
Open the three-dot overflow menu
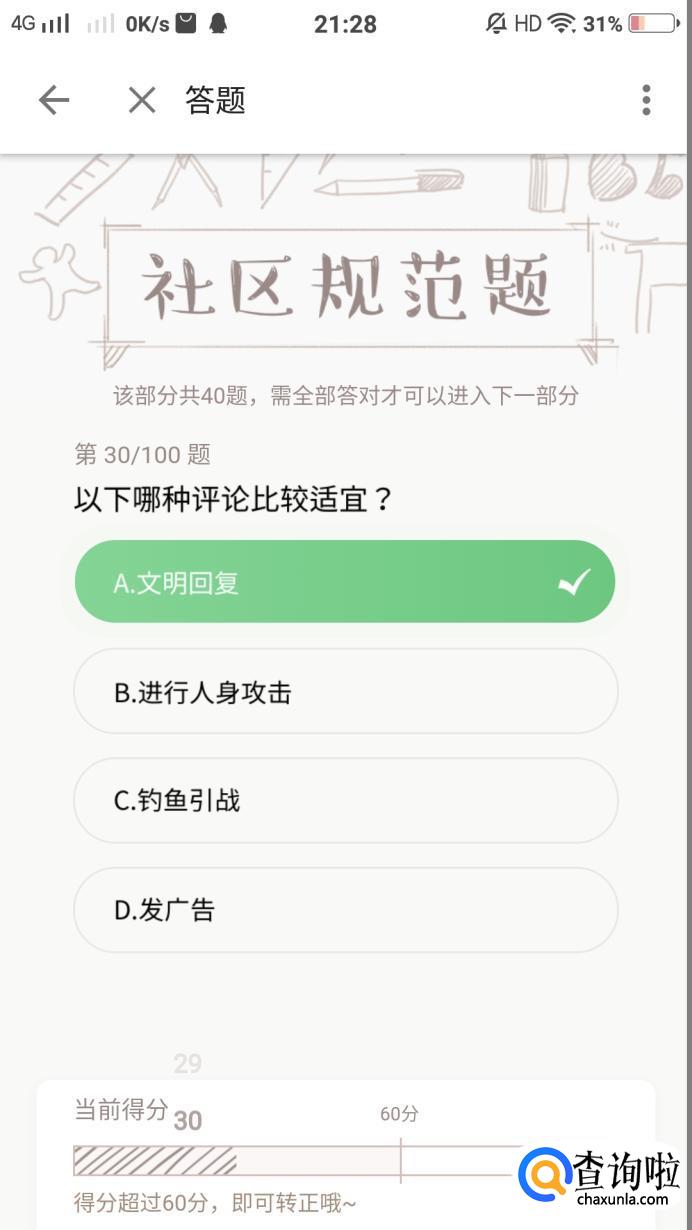(x=646, y=100)
